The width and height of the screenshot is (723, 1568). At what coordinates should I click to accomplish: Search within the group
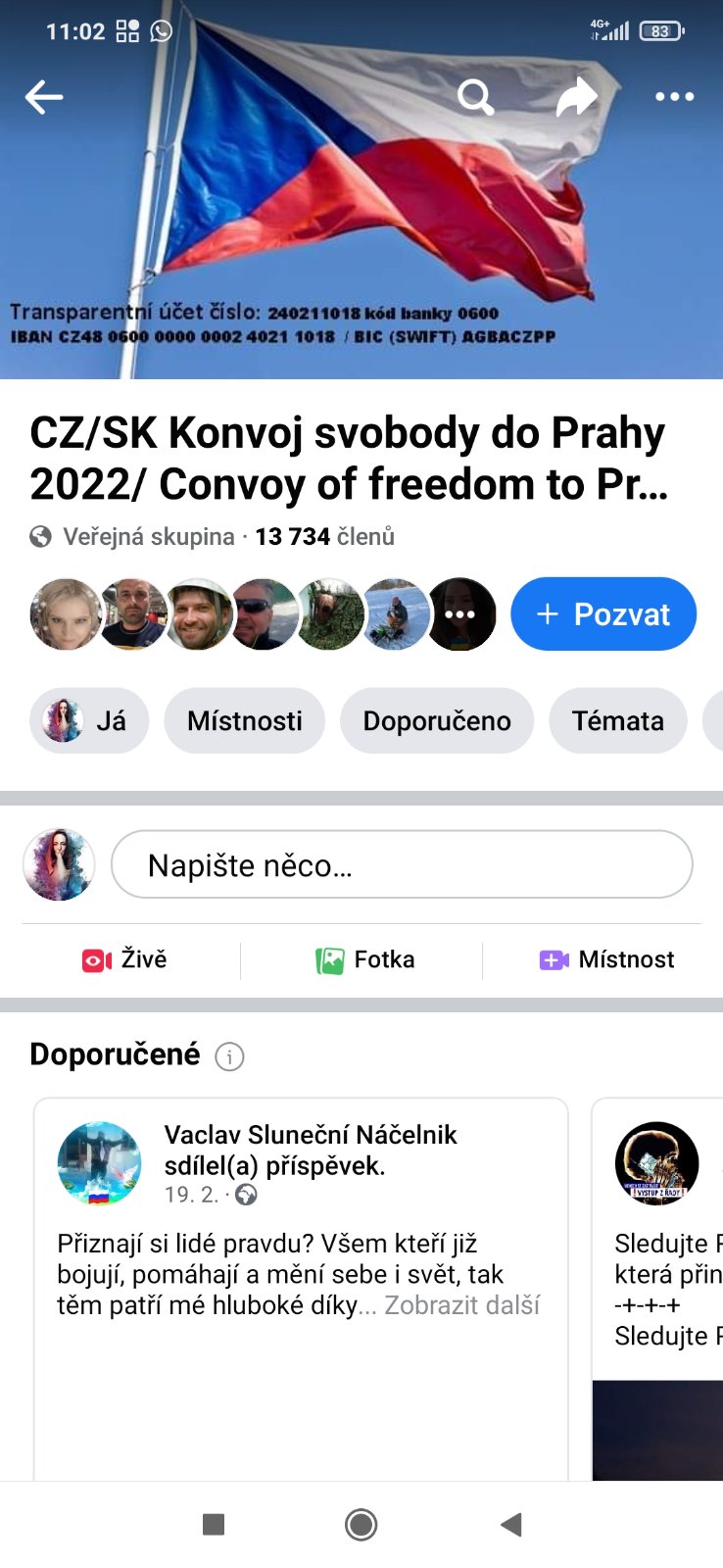click(475, 97)
